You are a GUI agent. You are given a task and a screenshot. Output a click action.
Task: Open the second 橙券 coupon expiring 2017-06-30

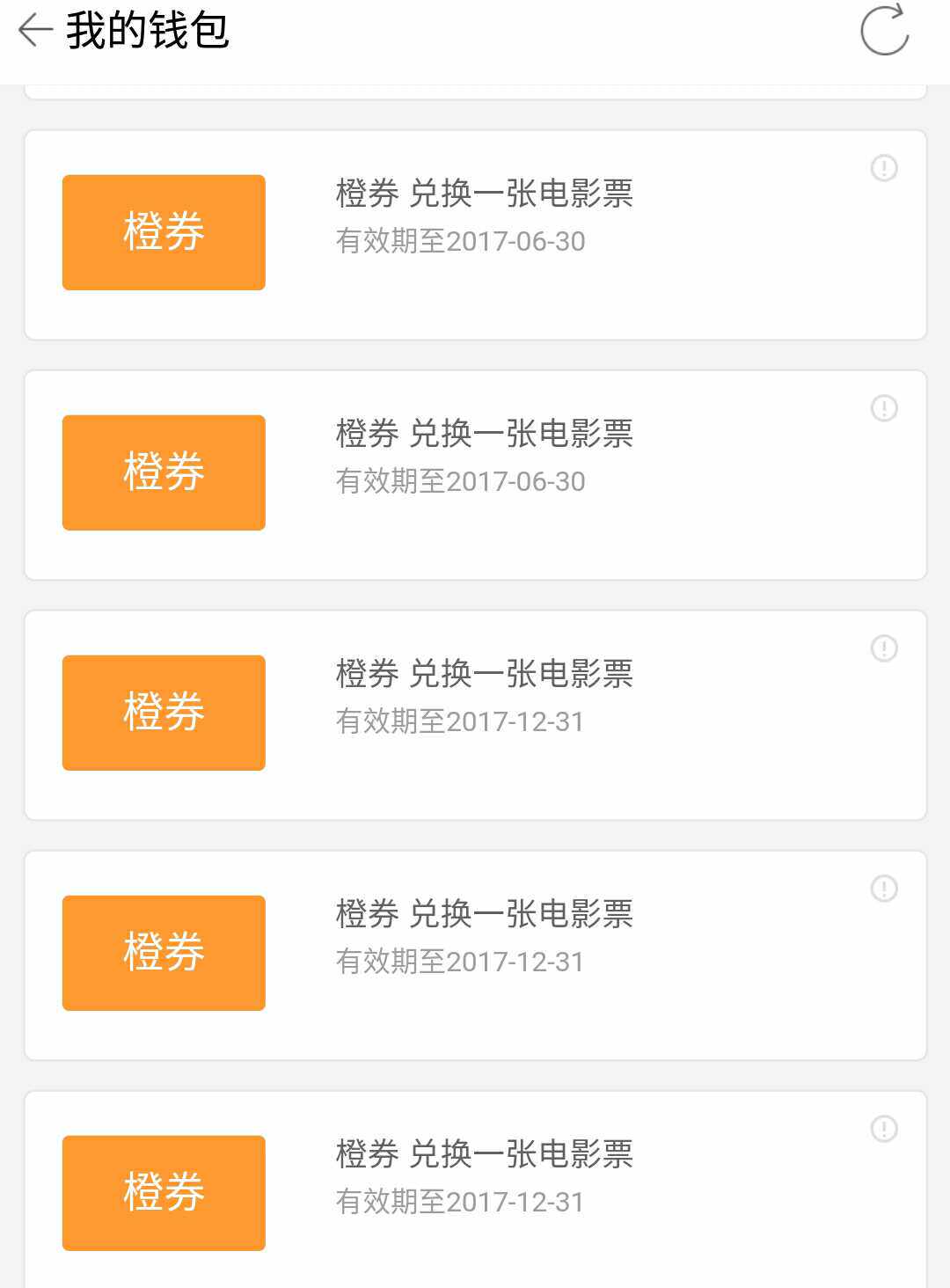coord(475,475)
